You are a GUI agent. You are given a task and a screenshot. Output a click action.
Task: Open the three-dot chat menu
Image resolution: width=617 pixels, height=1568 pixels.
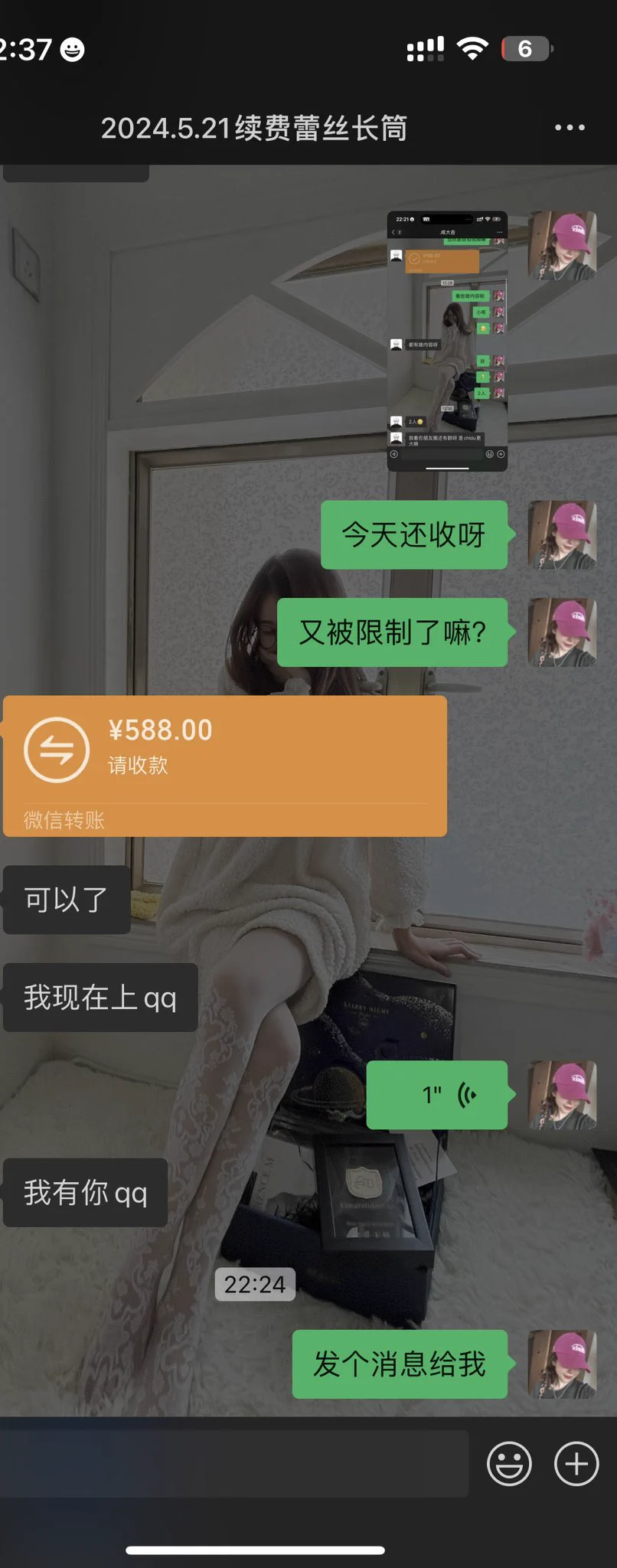click(570, 128)
